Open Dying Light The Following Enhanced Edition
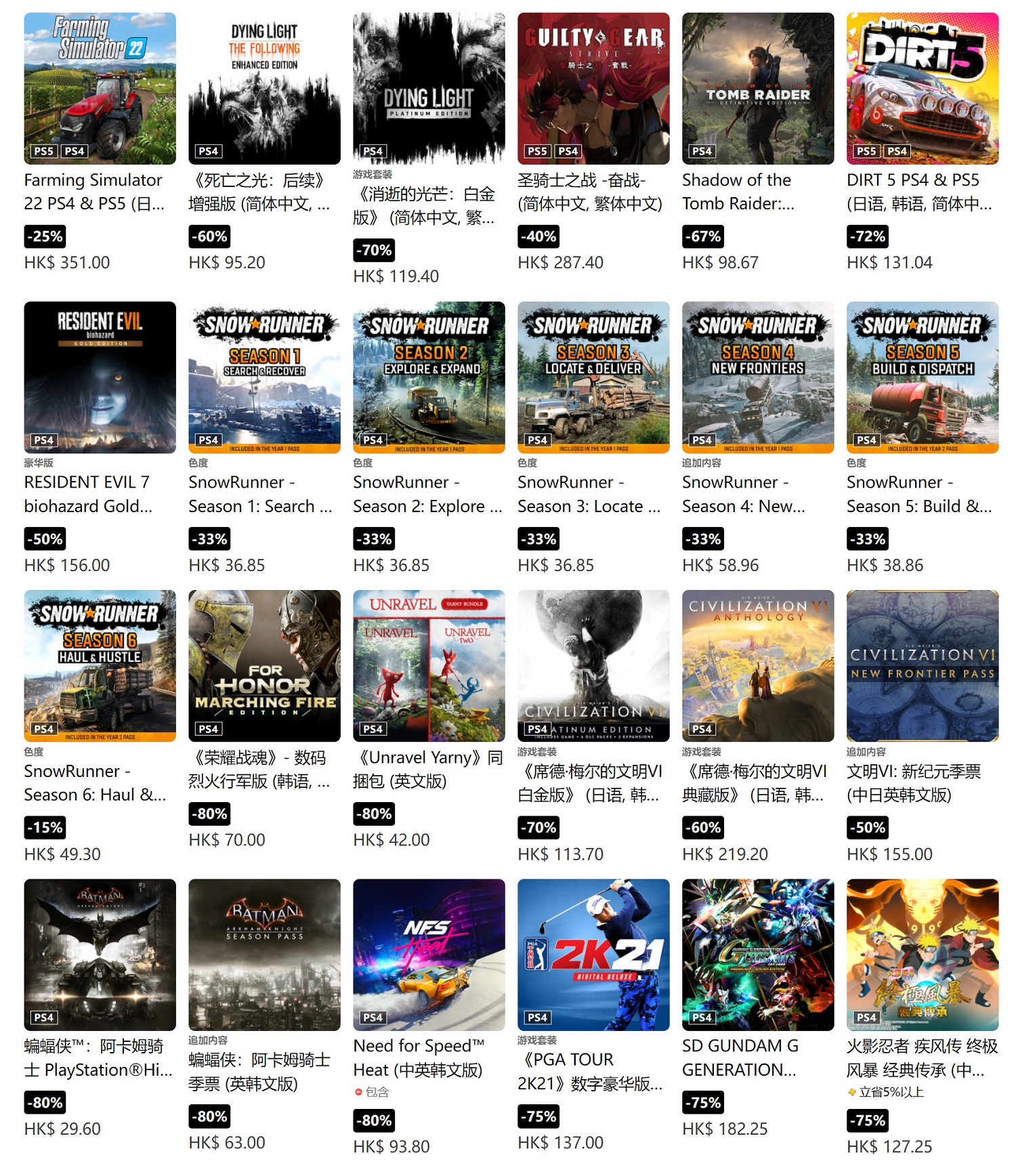 (x=264, y=88)
